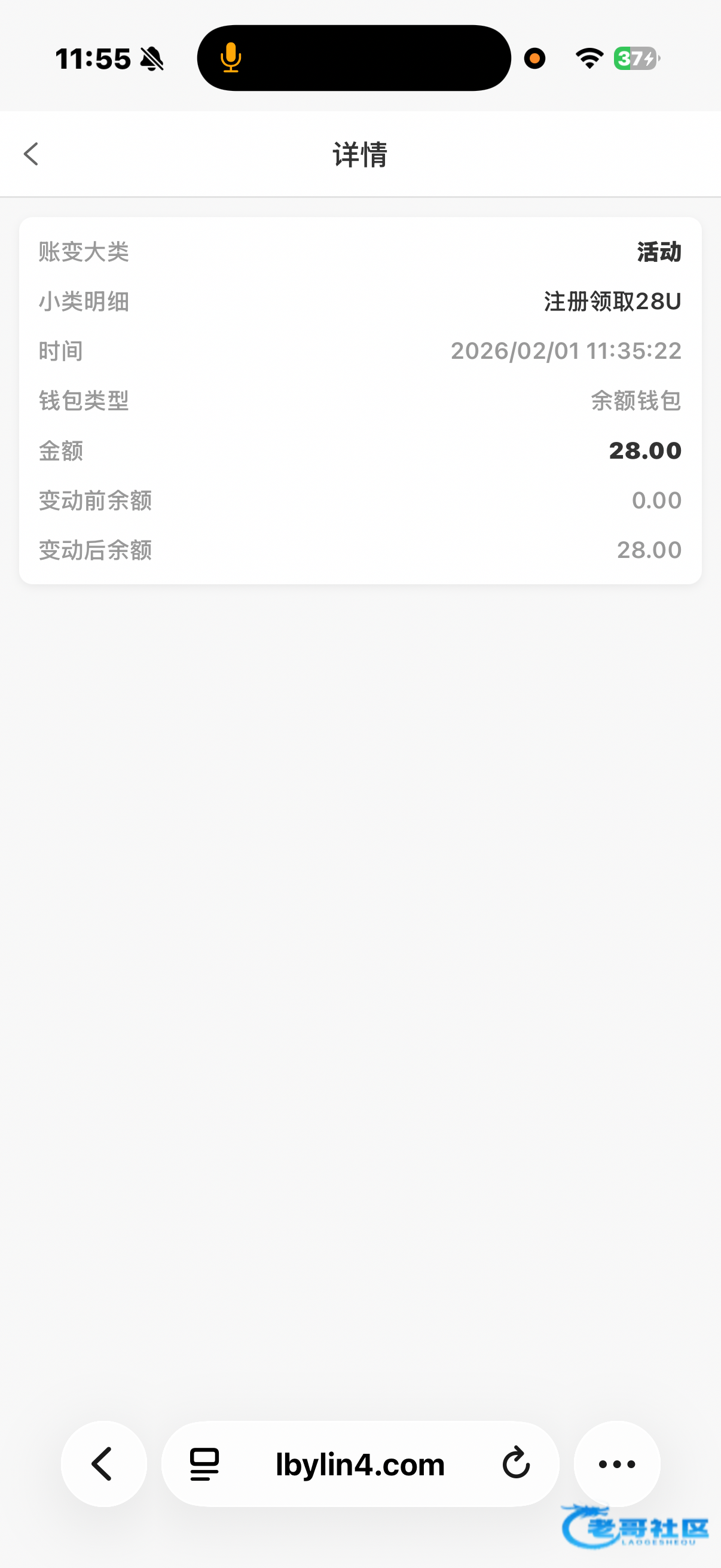Screen dimensions: 721x1568
Task: Tap the browser back arrow button
Action: (103, 1463)
